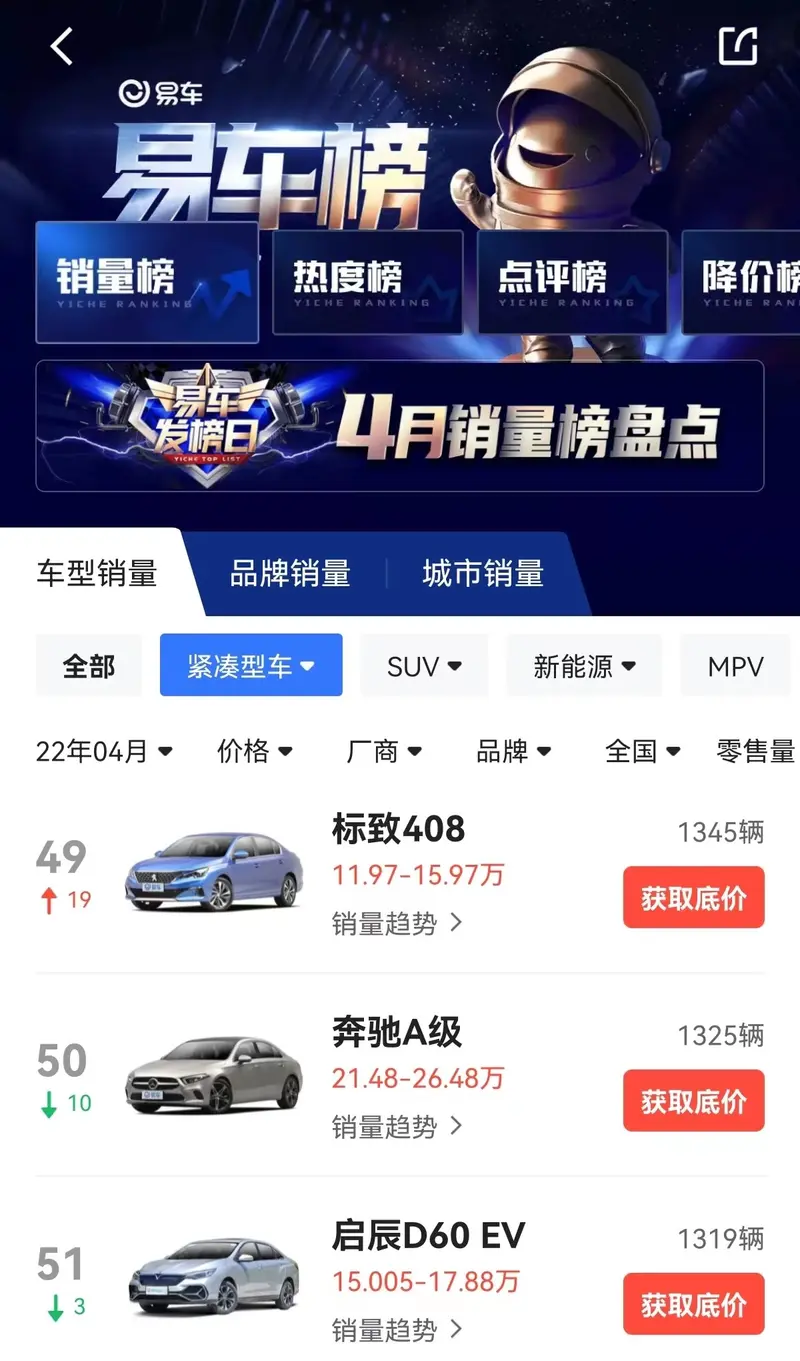Expand the 紧凑型车 category dropdown
The image size is (800, 1361).
[x=251, y=666]
